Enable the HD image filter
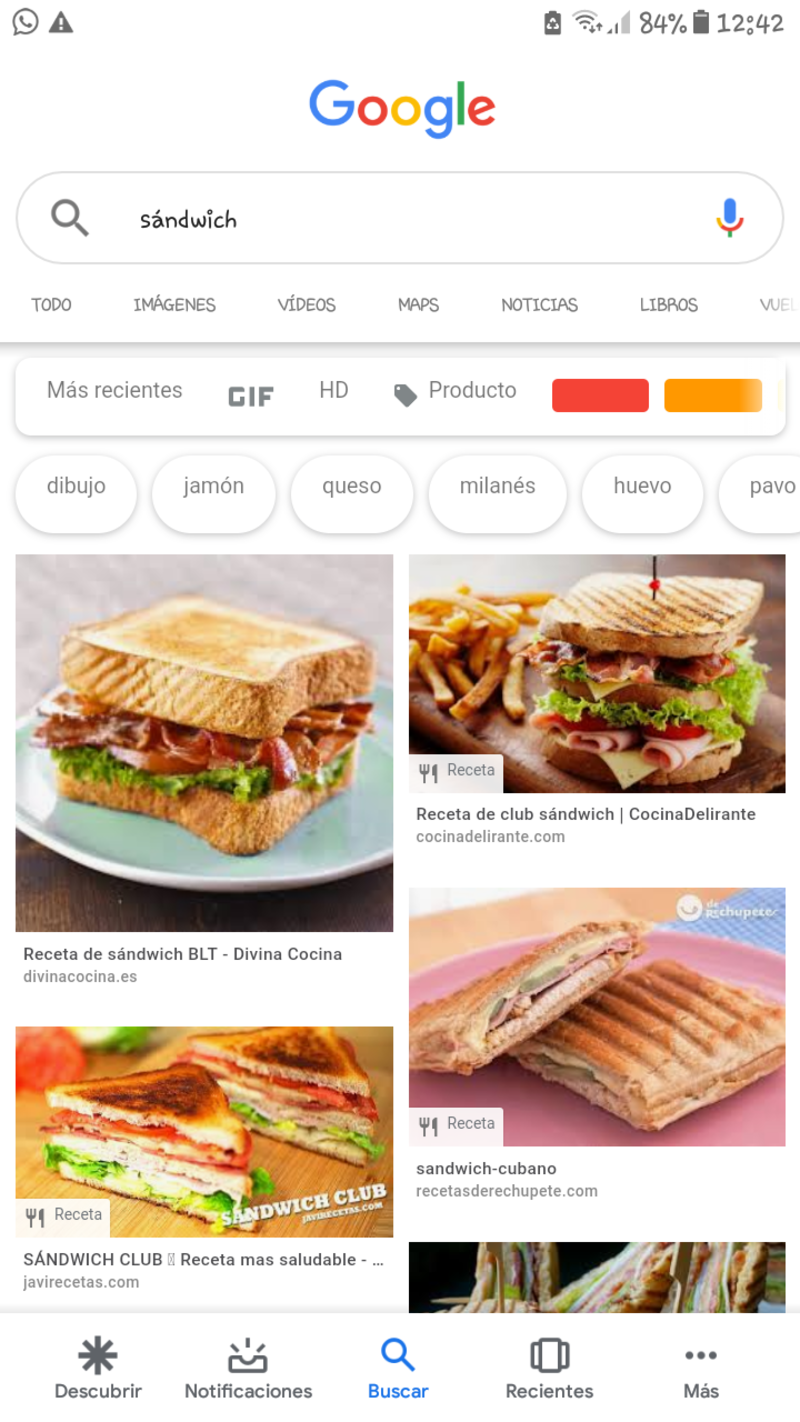The height and width of the screenshot is (1422, 800). tap(333, 391)
